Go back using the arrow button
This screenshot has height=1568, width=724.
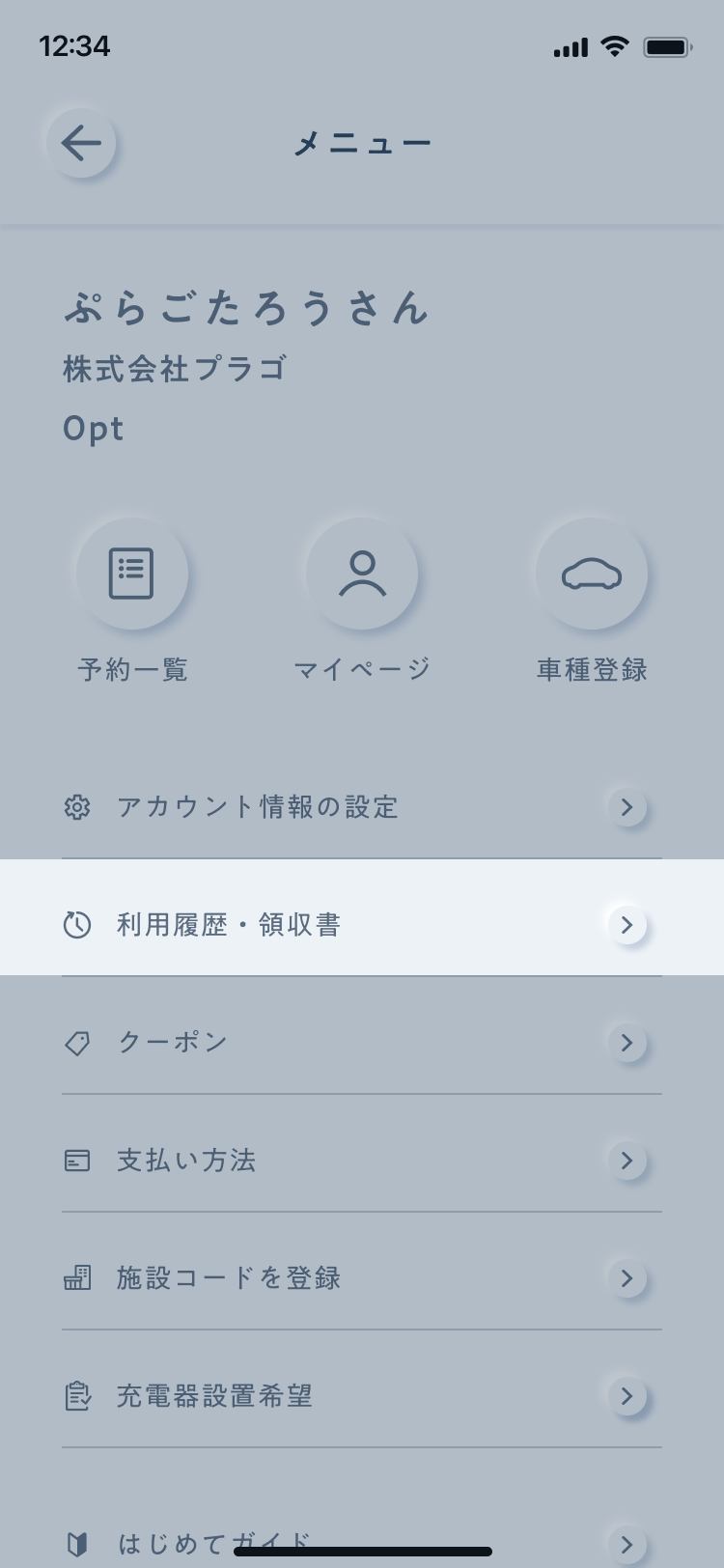click(81, 144)
